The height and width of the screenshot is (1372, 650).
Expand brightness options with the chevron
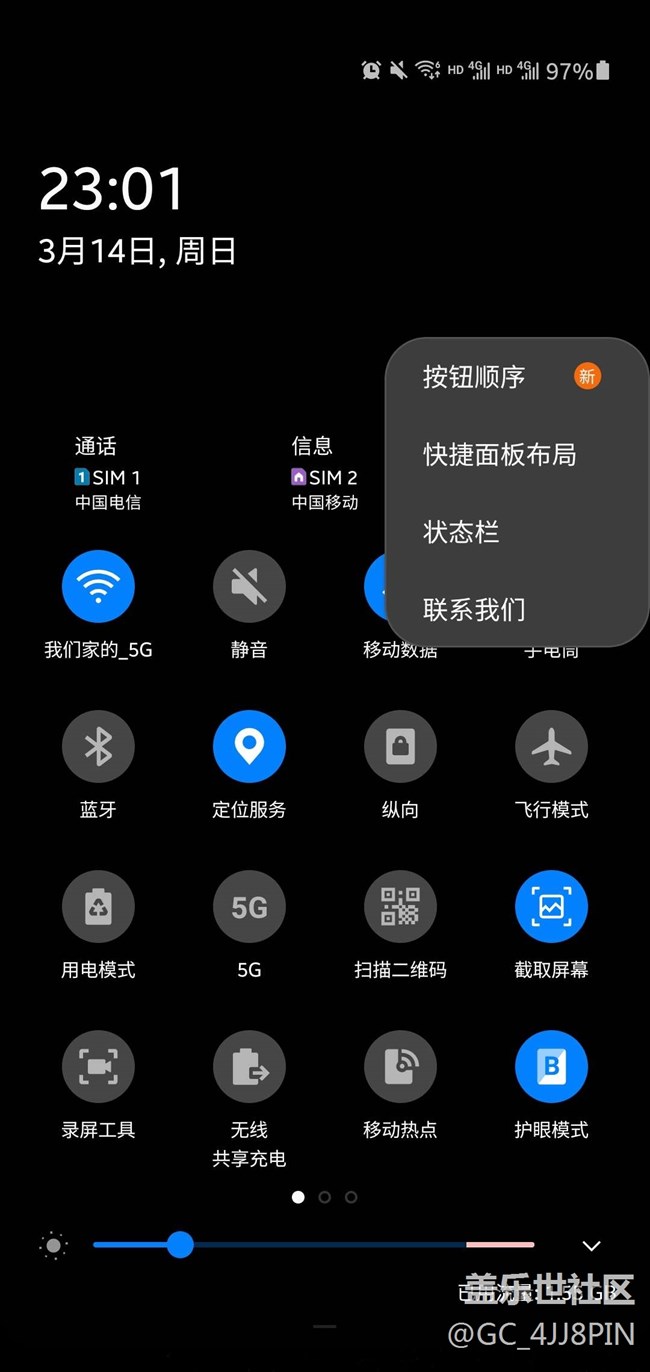click(592, 1246)
